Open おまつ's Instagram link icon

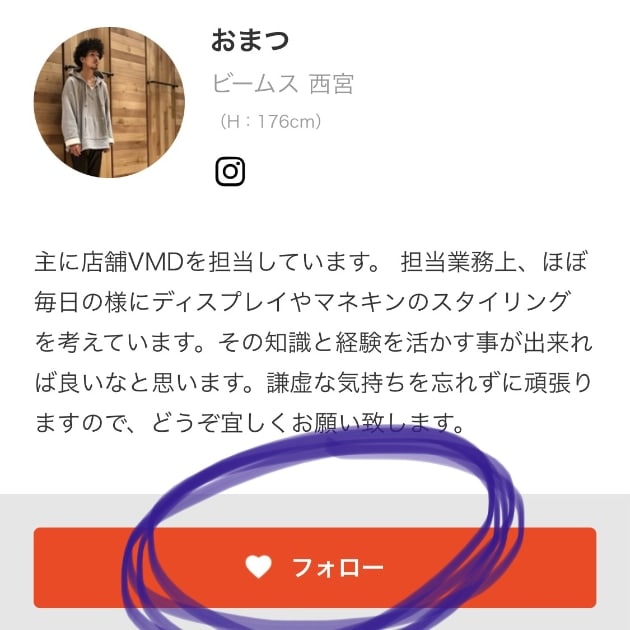(x=230, y=171)
